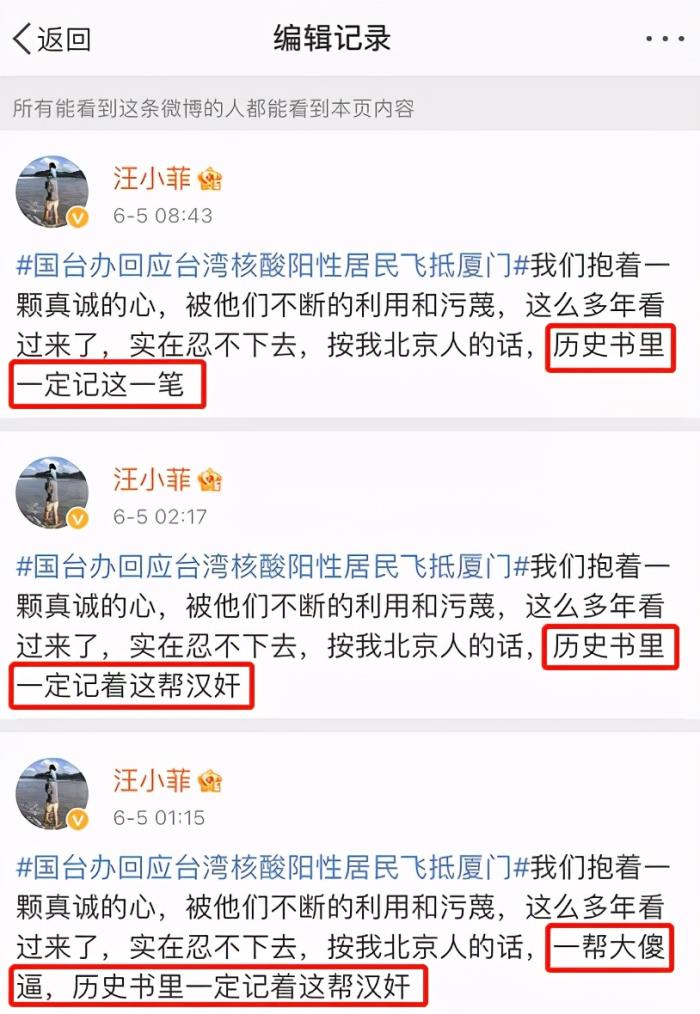
Task: Go back using the 返回 button
Action: [x=52, y=39]
